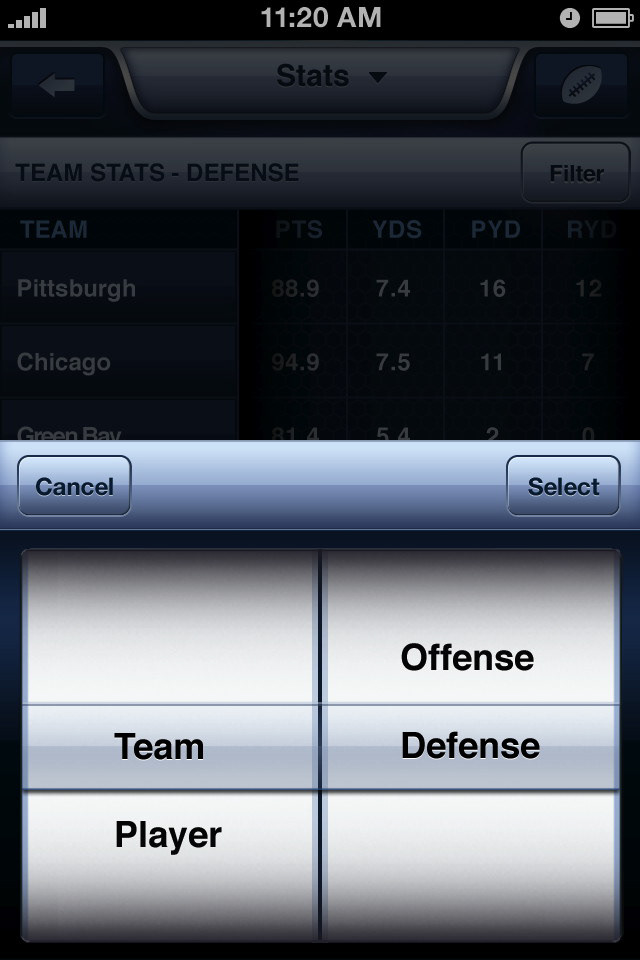Tap the Team option in the picker
Image resolution: width=640 pixels, height=960 pixels.
pos(159,747)
